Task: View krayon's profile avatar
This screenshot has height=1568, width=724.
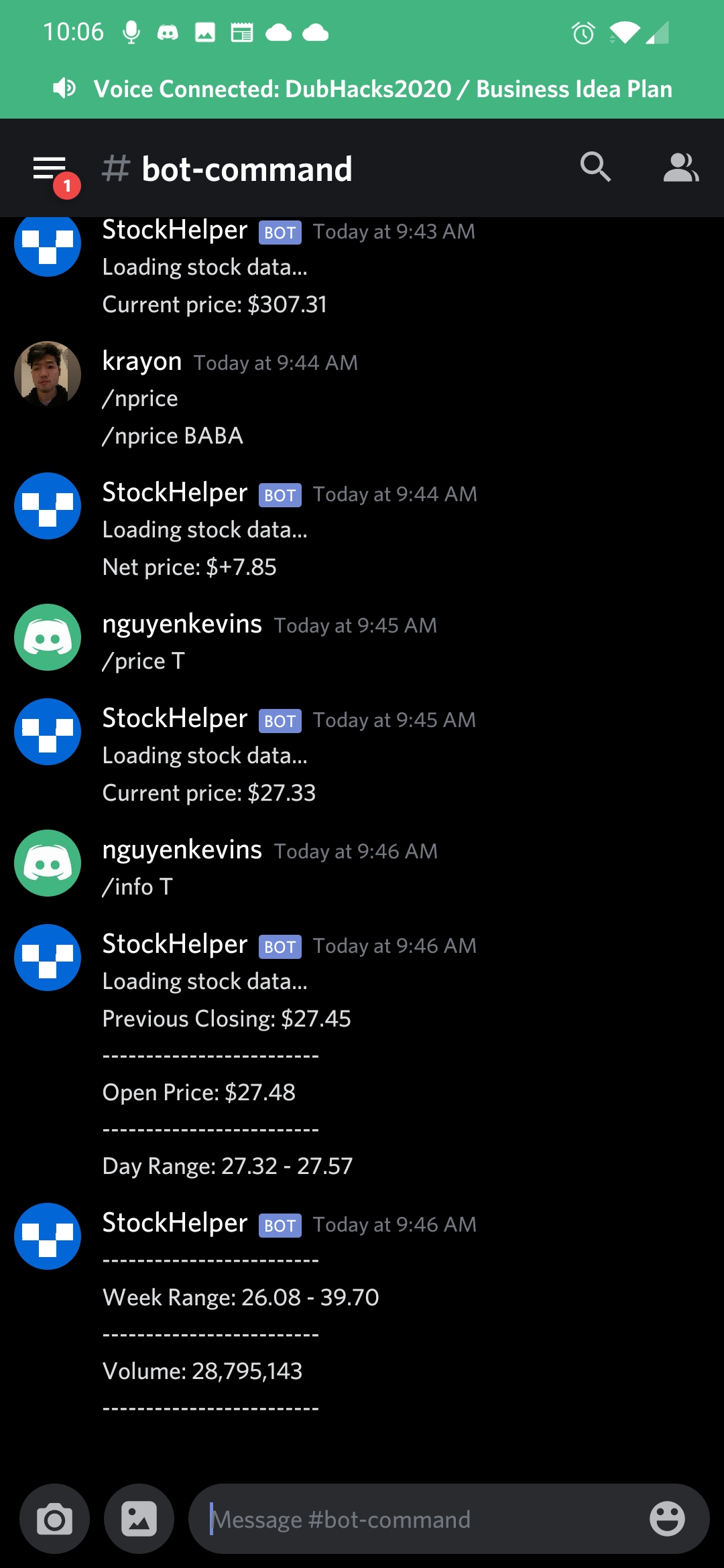Action: pos(48,374)
